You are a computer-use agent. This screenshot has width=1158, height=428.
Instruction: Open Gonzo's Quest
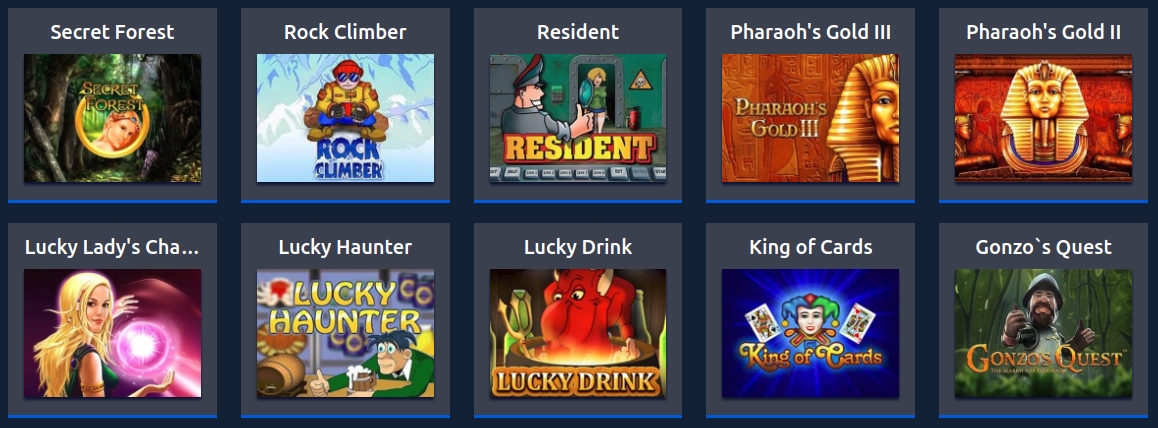[x=1043, y=333]
